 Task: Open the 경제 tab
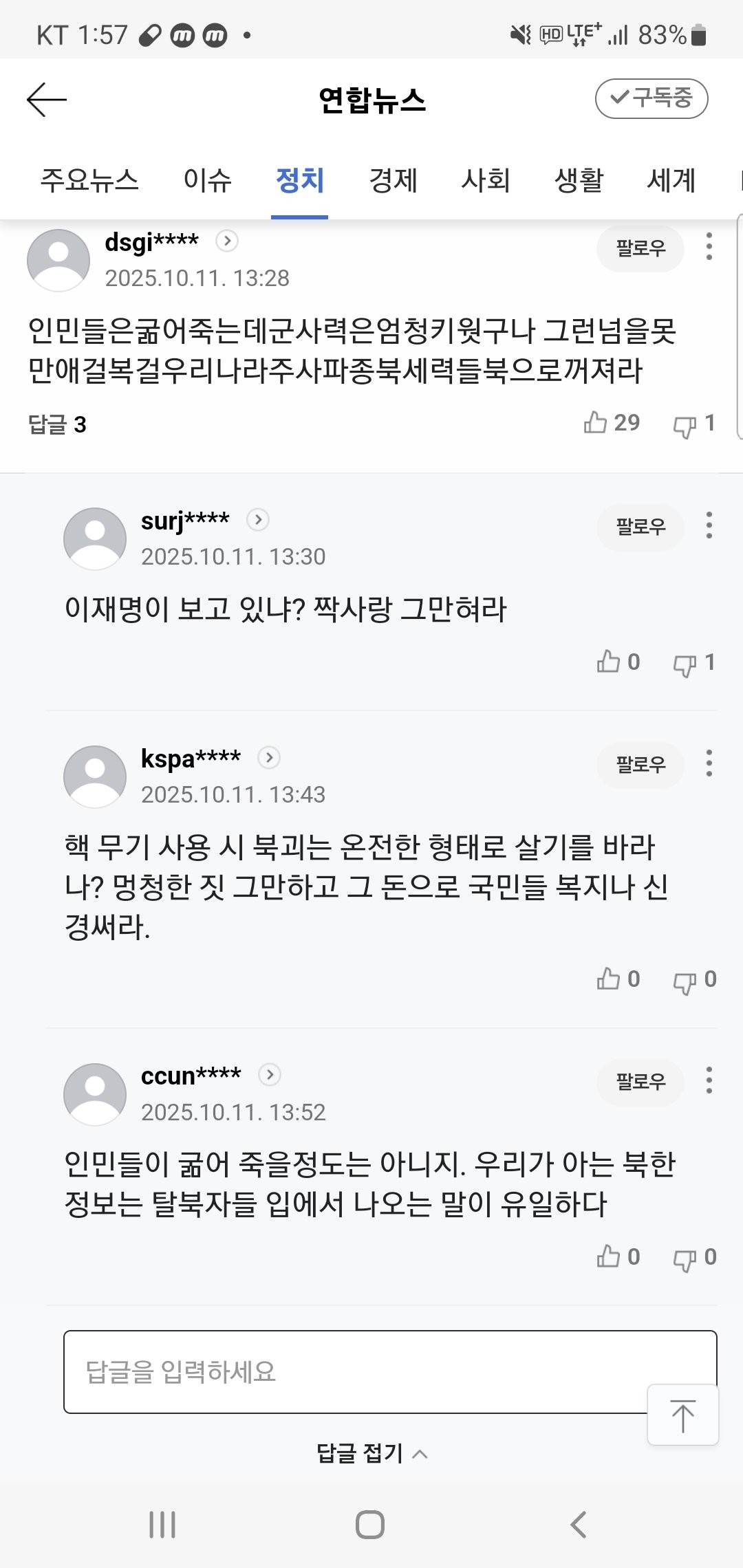[x=393, y=180]
